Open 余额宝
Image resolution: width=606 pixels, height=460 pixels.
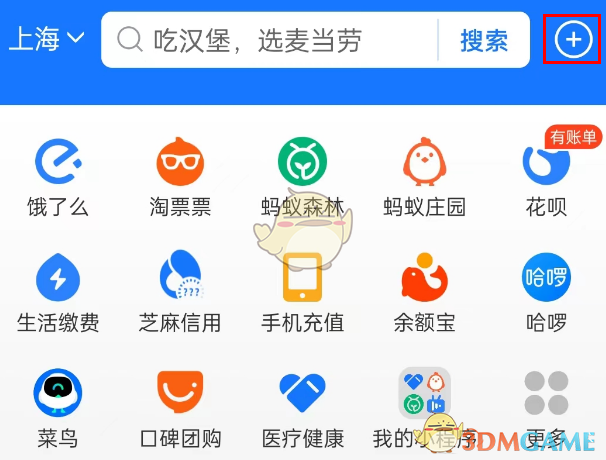(425, 279)
